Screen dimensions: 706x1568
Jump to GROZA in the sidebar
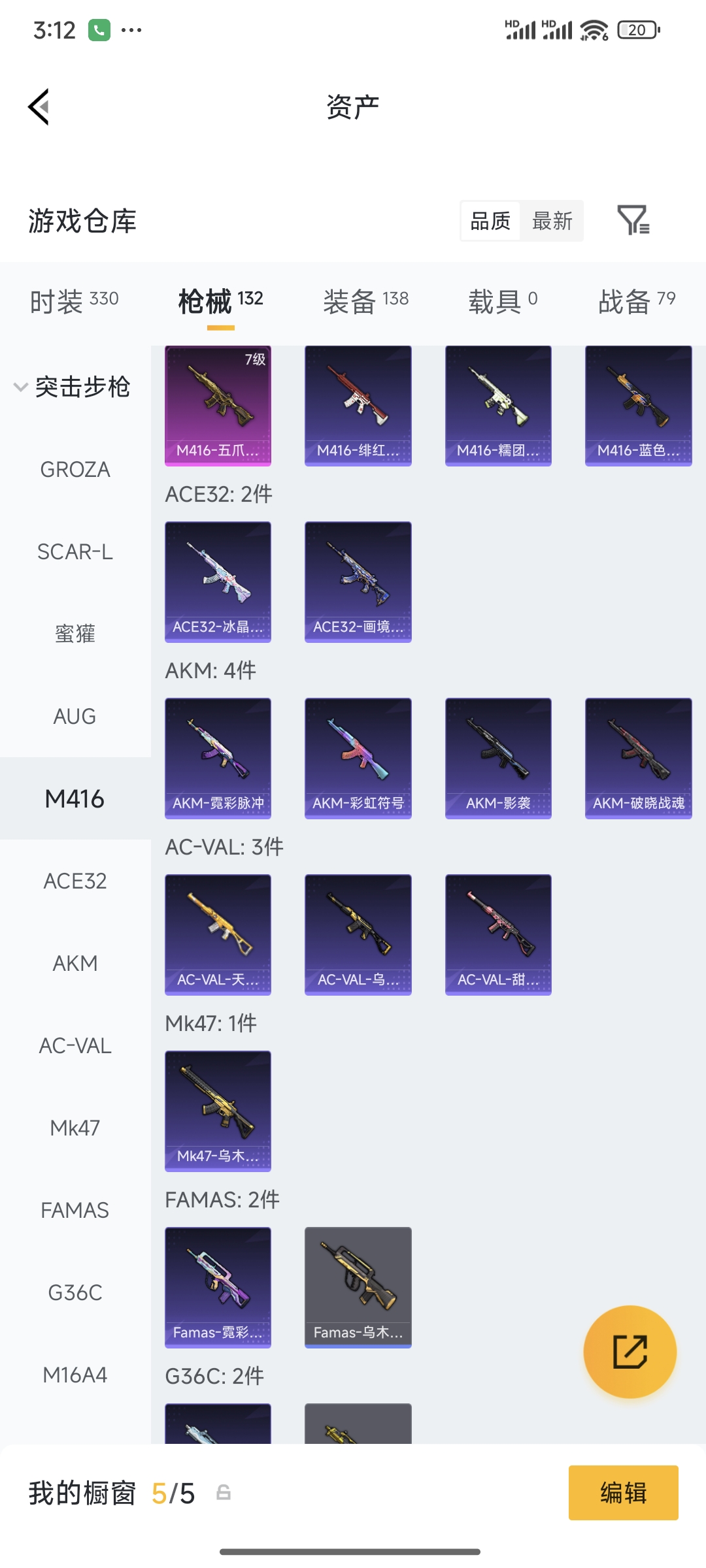[x=75, y=470]
